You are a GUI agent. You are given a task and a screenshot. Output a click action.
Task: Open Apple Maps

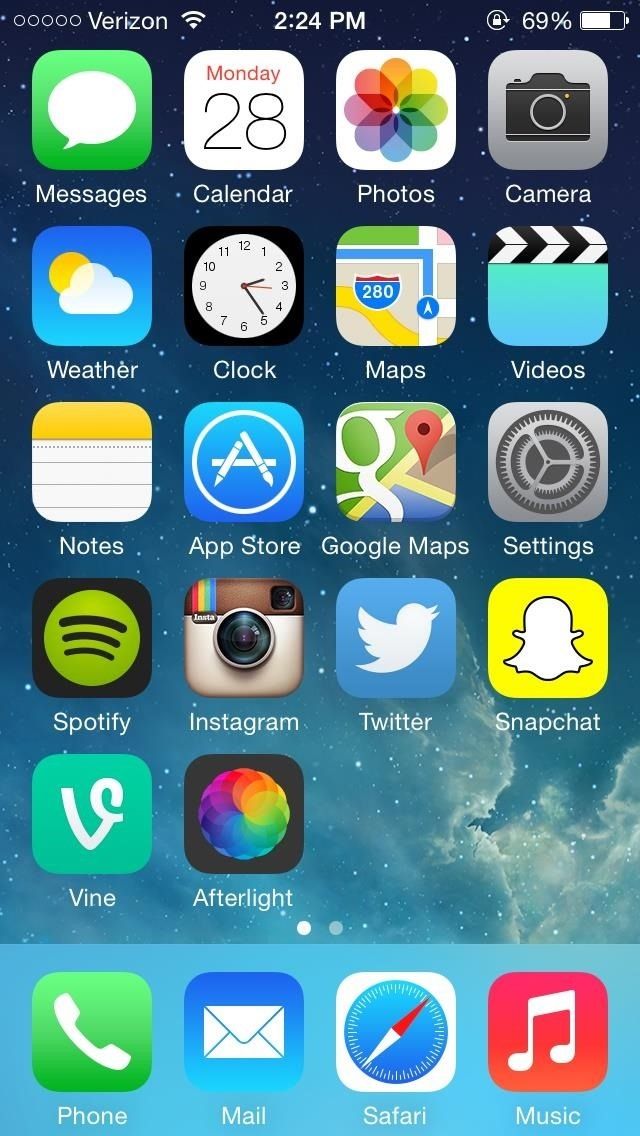[396, 286]
